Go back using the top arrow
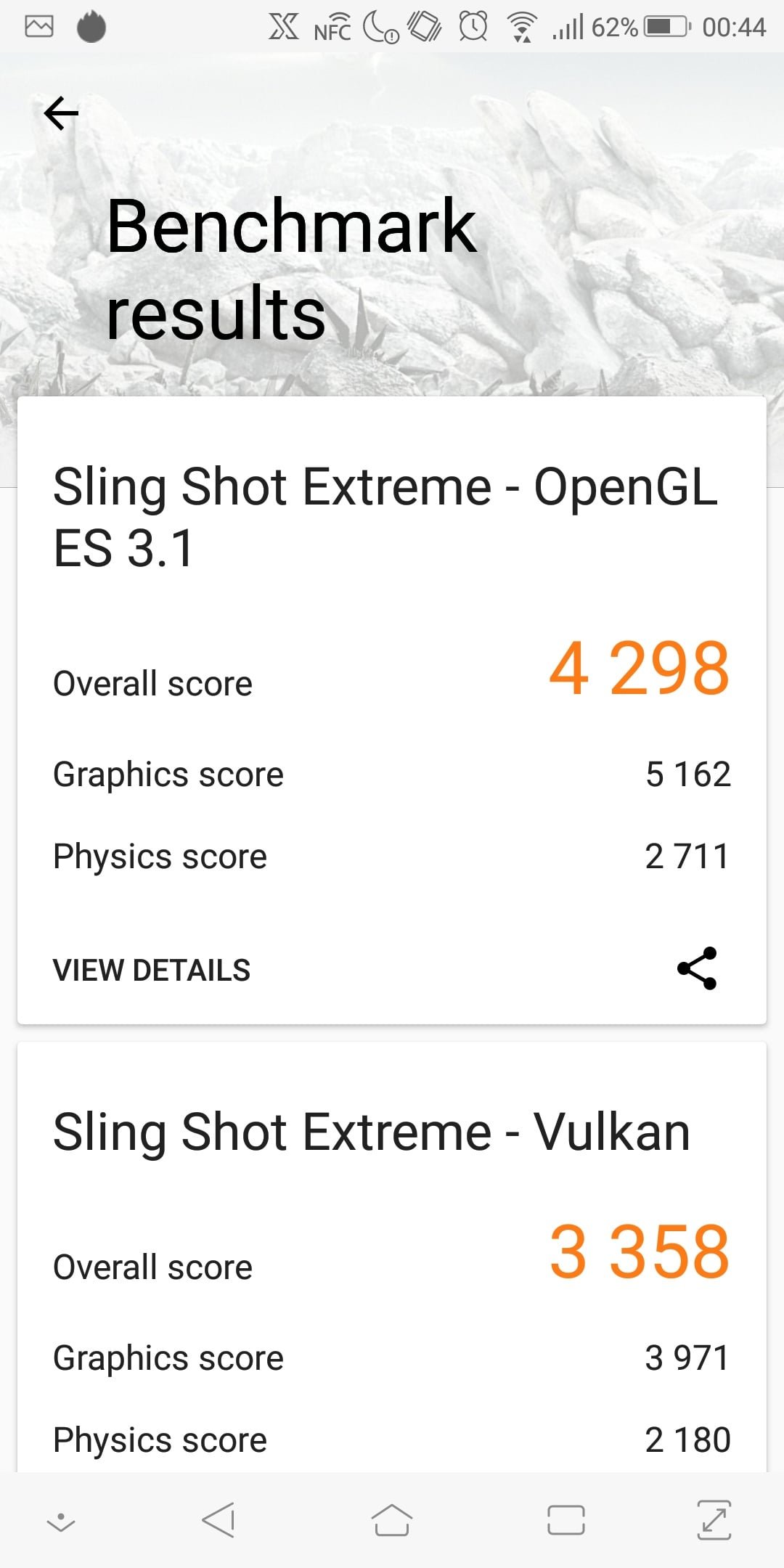Image resolution: width=784 pixels, height=1568 pixels. [61, 113]
